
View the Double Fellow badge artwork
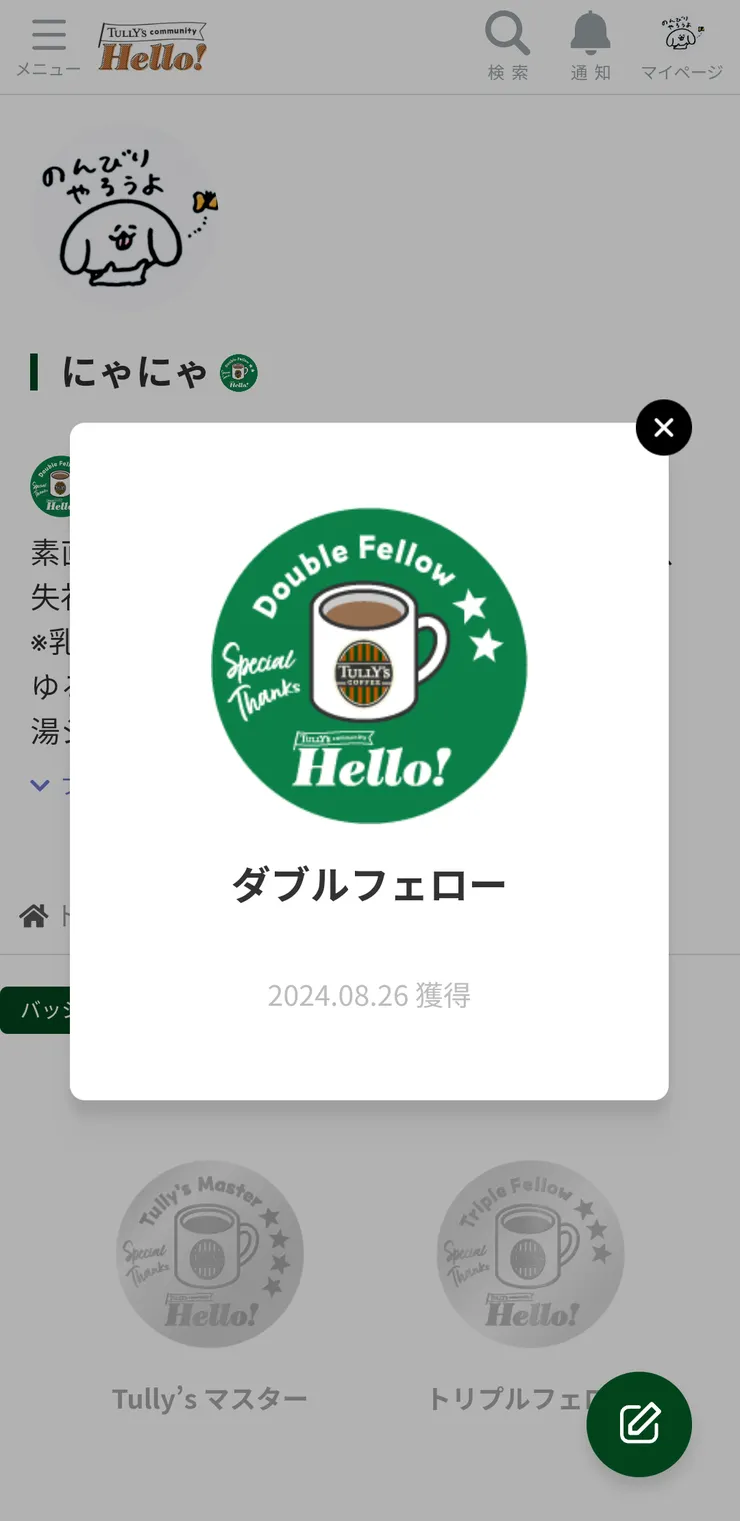tap(368, 667)
